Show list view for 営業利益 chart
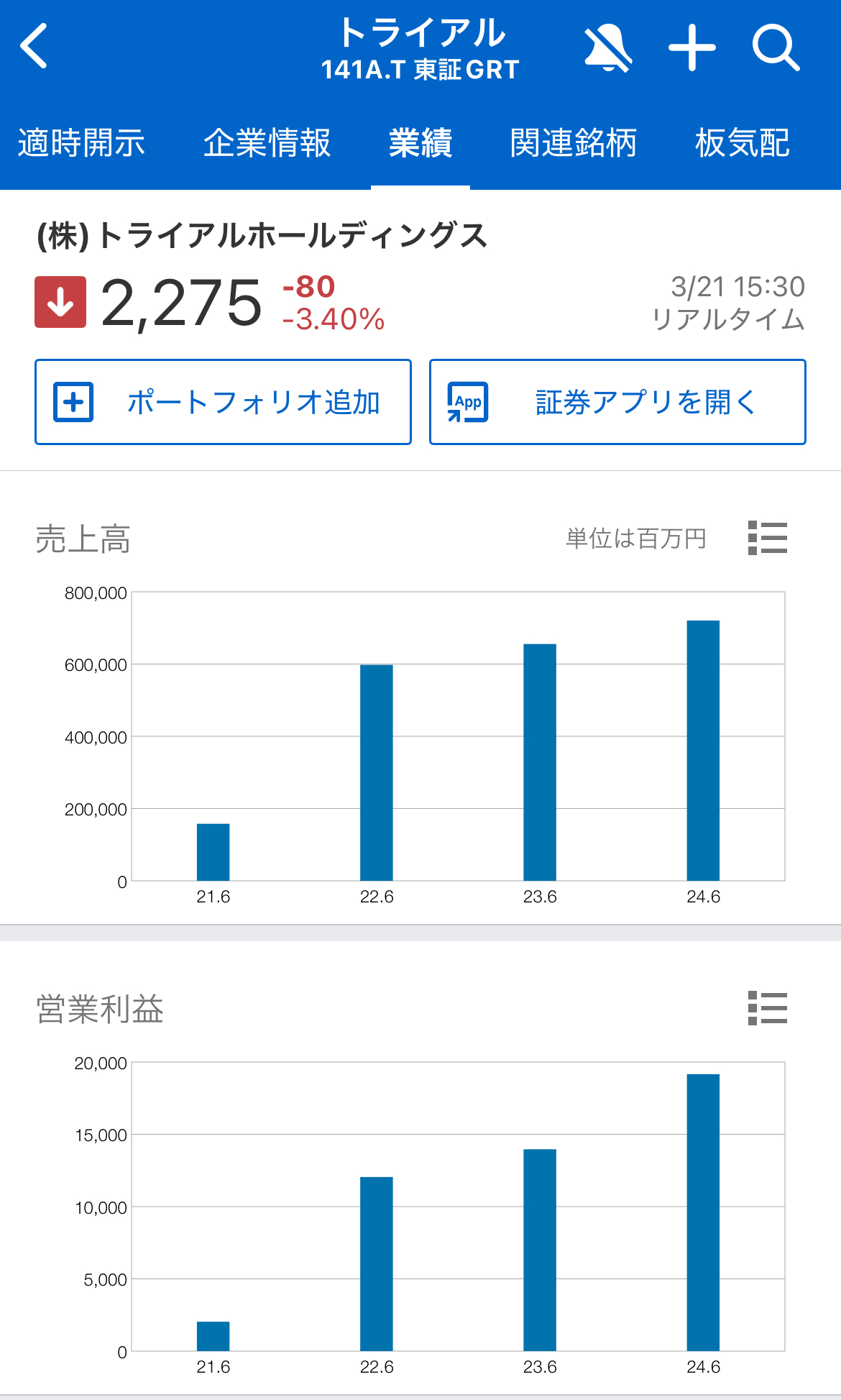 (767, 1008)
